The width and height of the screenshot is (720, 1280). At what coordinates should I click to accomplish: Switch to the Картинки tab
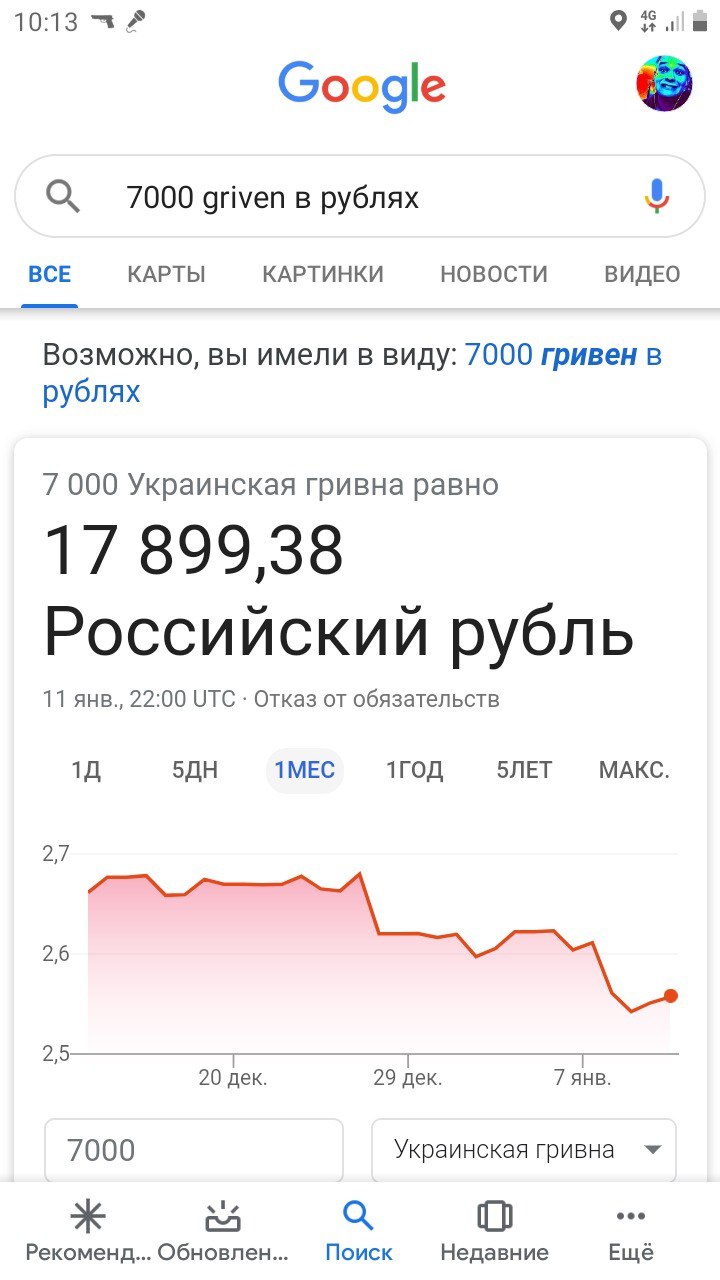point(322,274)
